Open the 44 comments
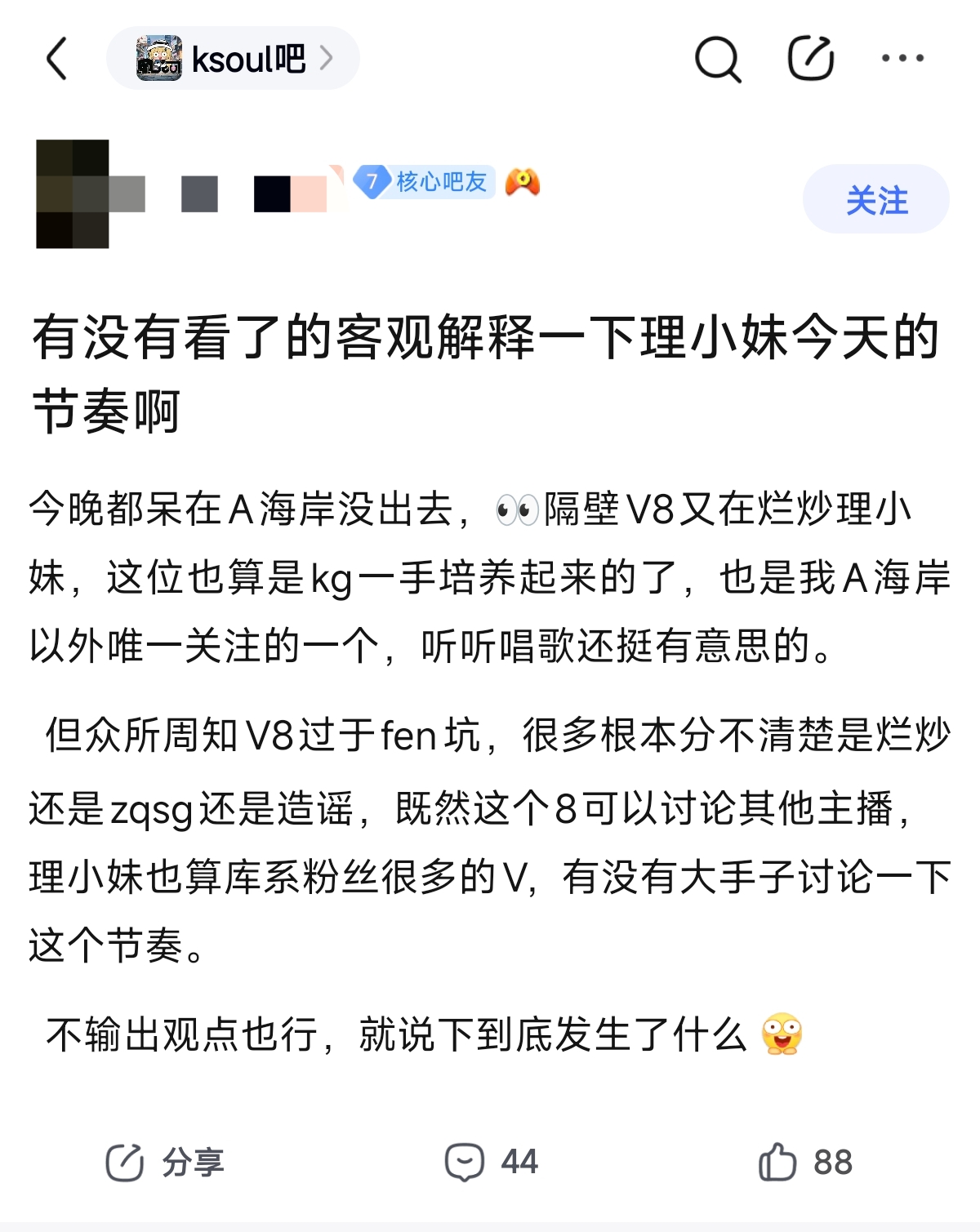Image resolution: width=980 pixels, height=1232 pixels. pyautogui.click(x=492, y=1162)
